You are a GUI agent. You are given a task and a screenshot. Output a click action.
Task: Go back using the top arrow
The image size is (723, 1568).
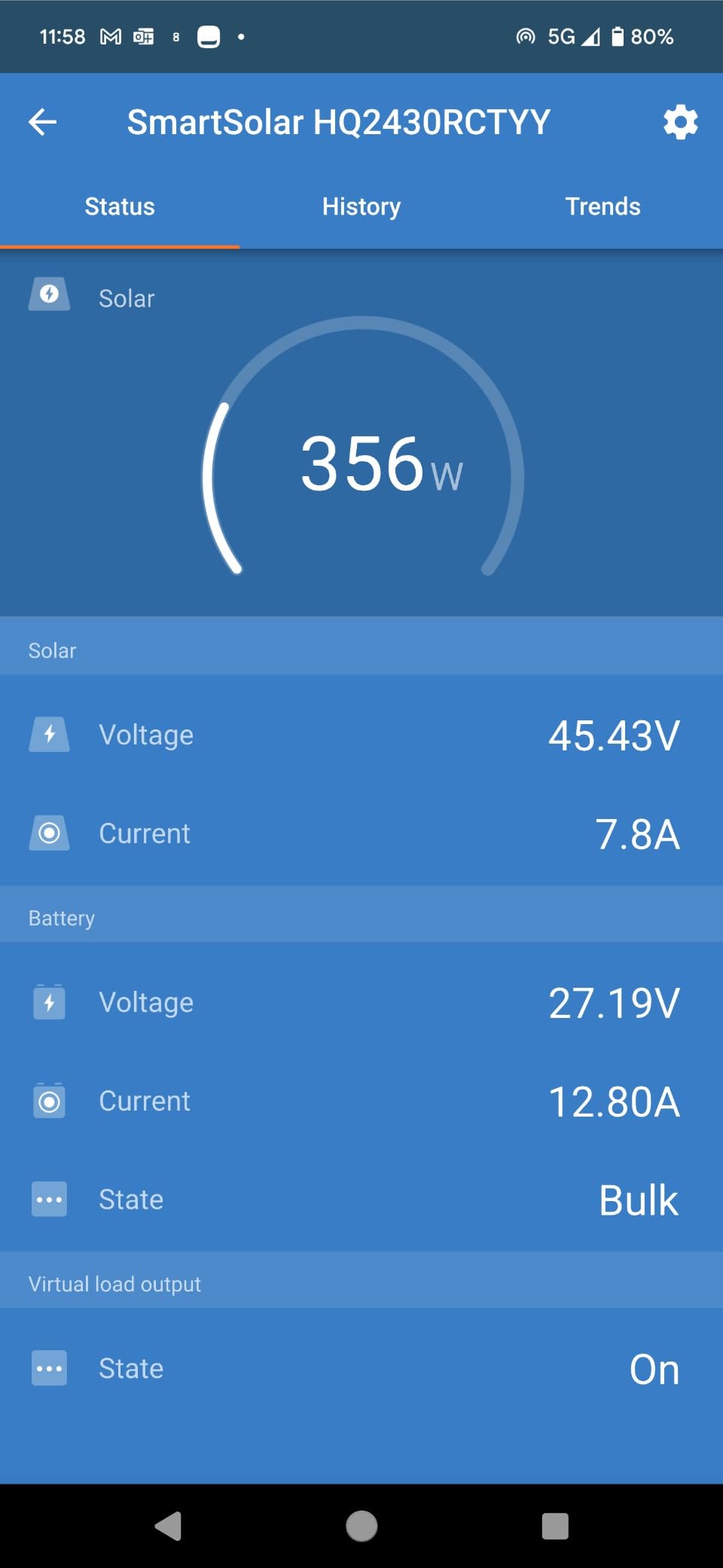43,122
